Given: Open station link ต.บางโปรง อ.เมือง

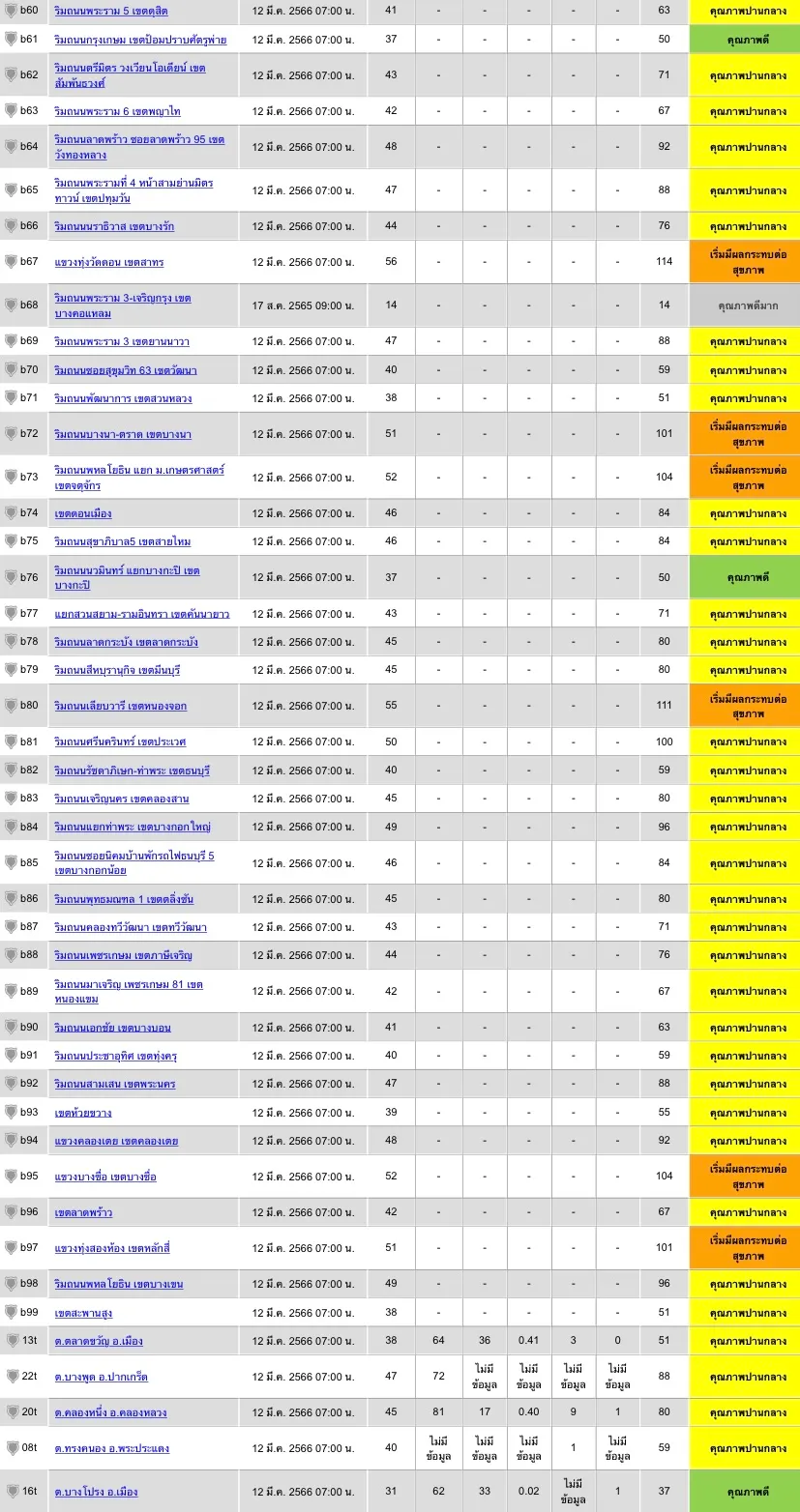Looking at the screenshot, I should point(96,1492).
